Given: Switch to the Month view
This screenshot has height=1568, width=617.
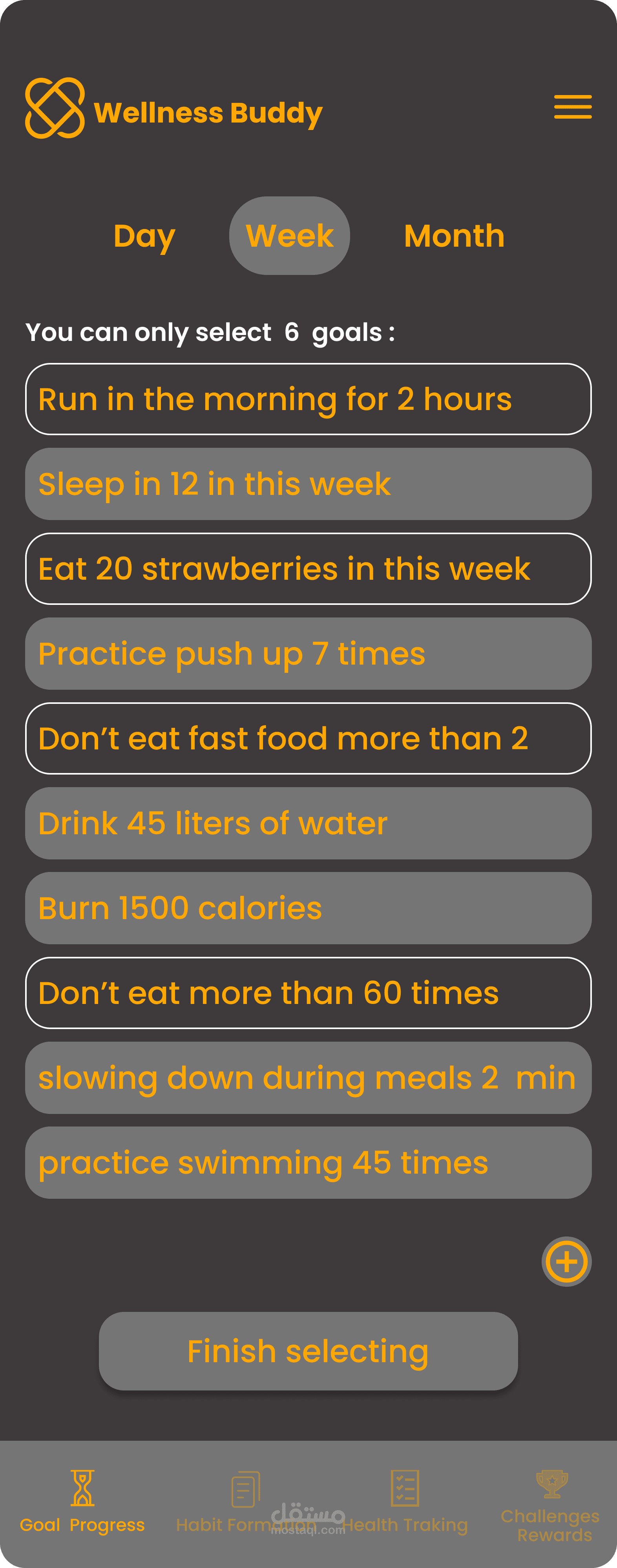Looking at the screenshot, I should pyautogui.click(x=454, y=236).
